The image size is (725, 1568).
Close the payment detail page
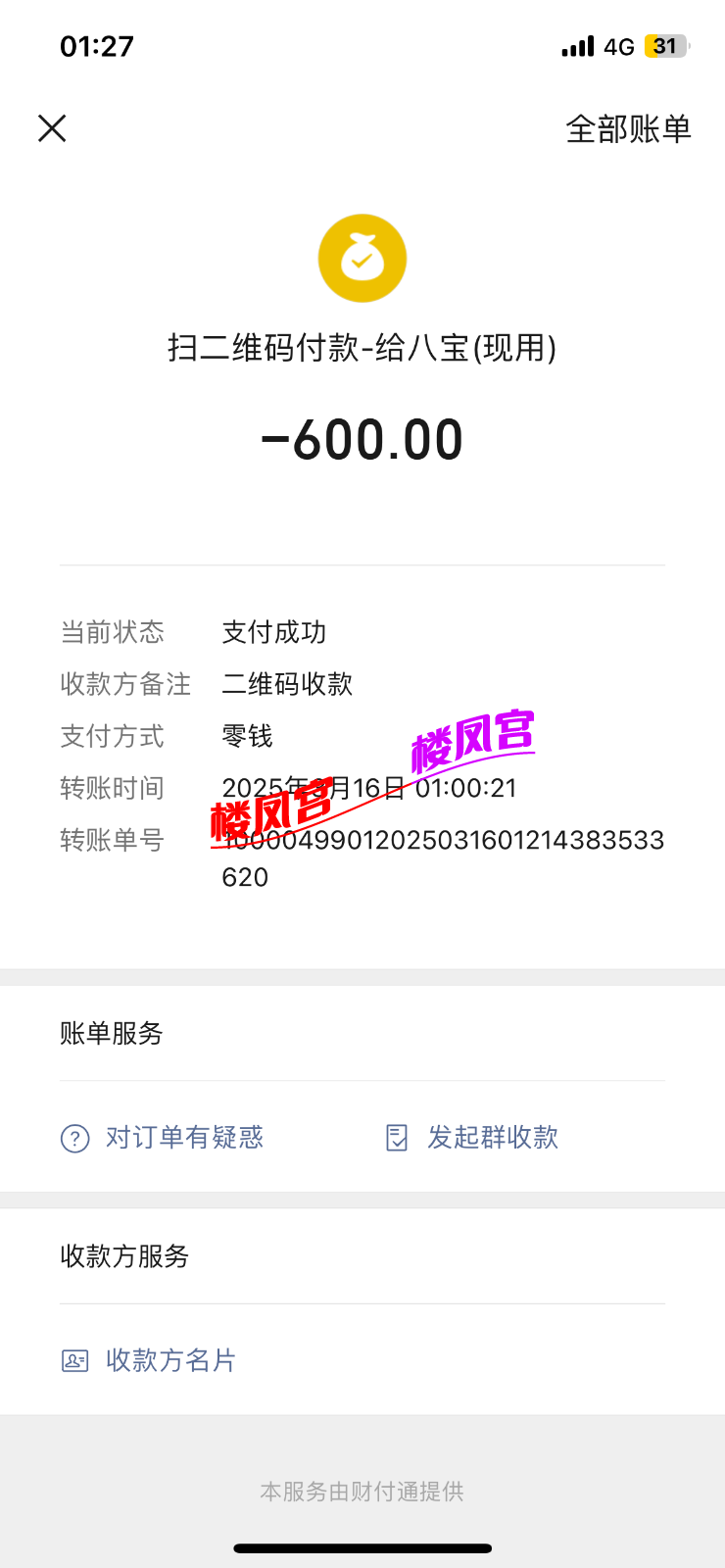pos(52,128)
